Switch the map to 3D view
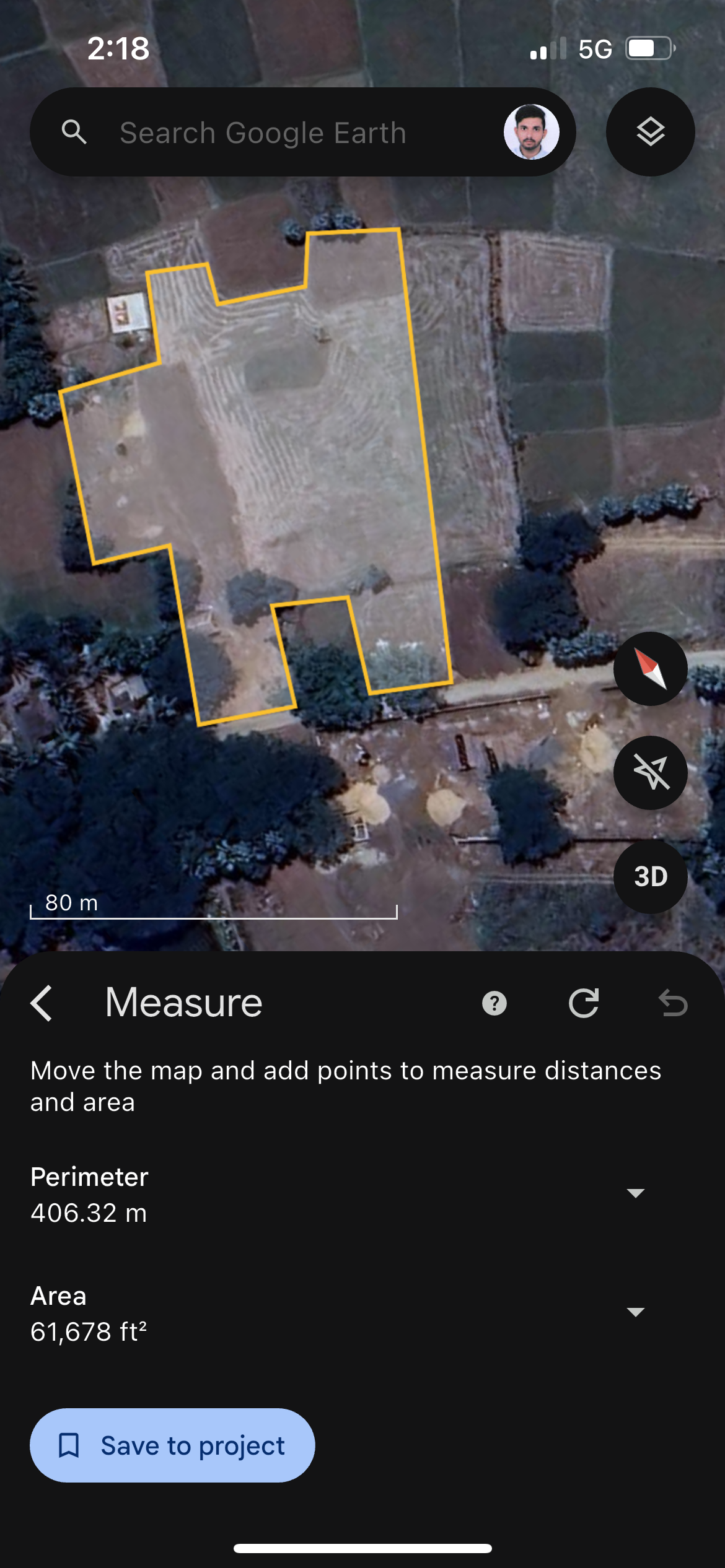725x1568 pixels. click(x=650, y=877)
